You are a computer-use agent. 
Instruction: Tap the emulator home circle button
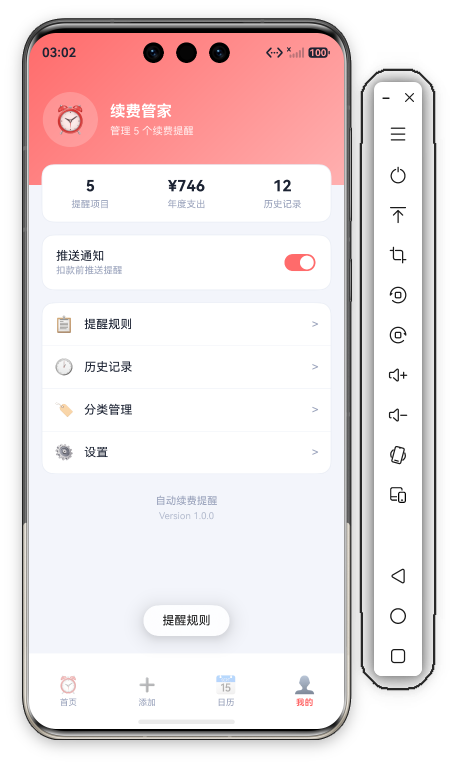398,616
